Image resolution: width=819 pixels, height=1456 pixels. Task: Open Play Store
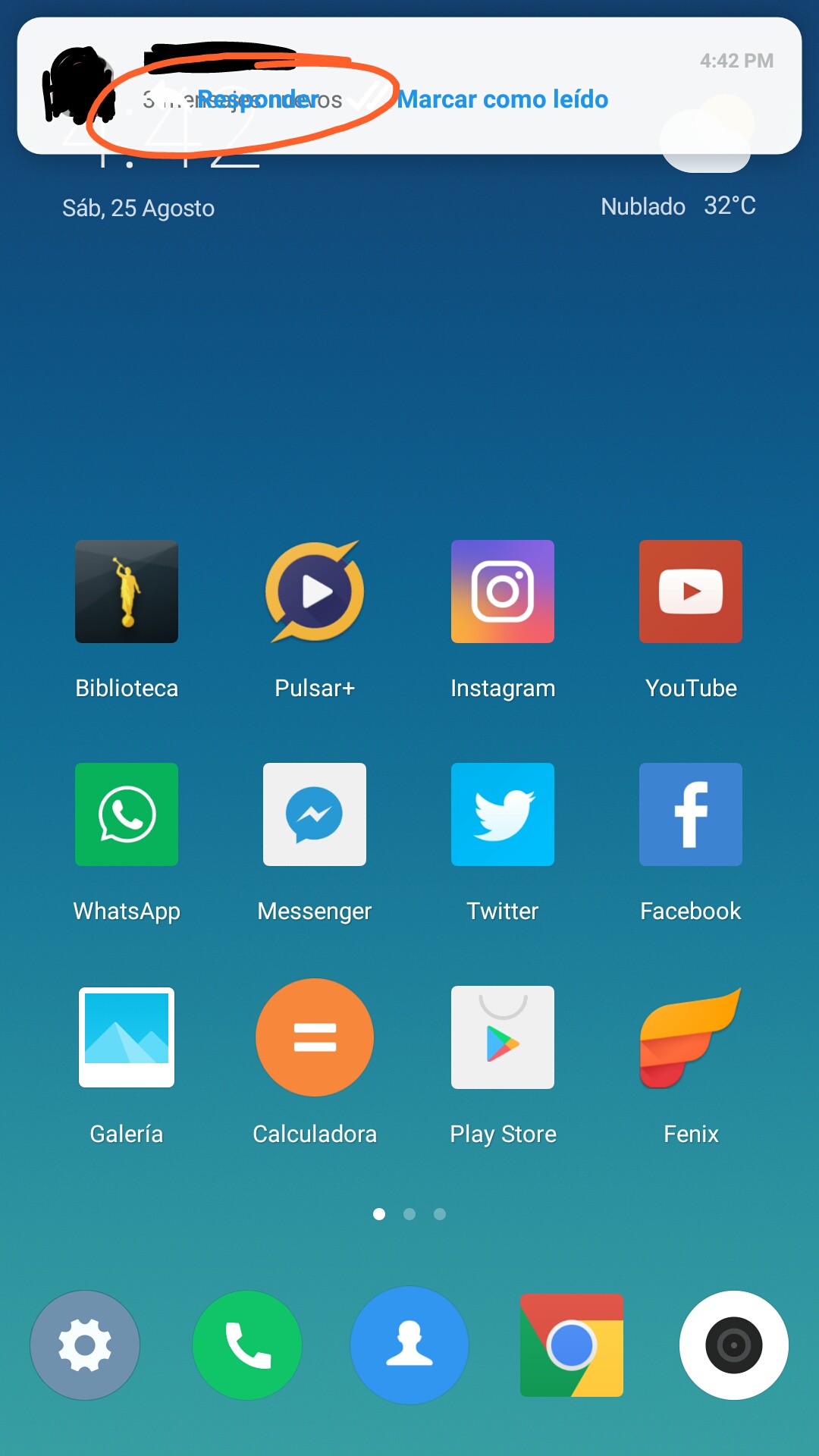pyautogui.click(x=503, y=1037)
